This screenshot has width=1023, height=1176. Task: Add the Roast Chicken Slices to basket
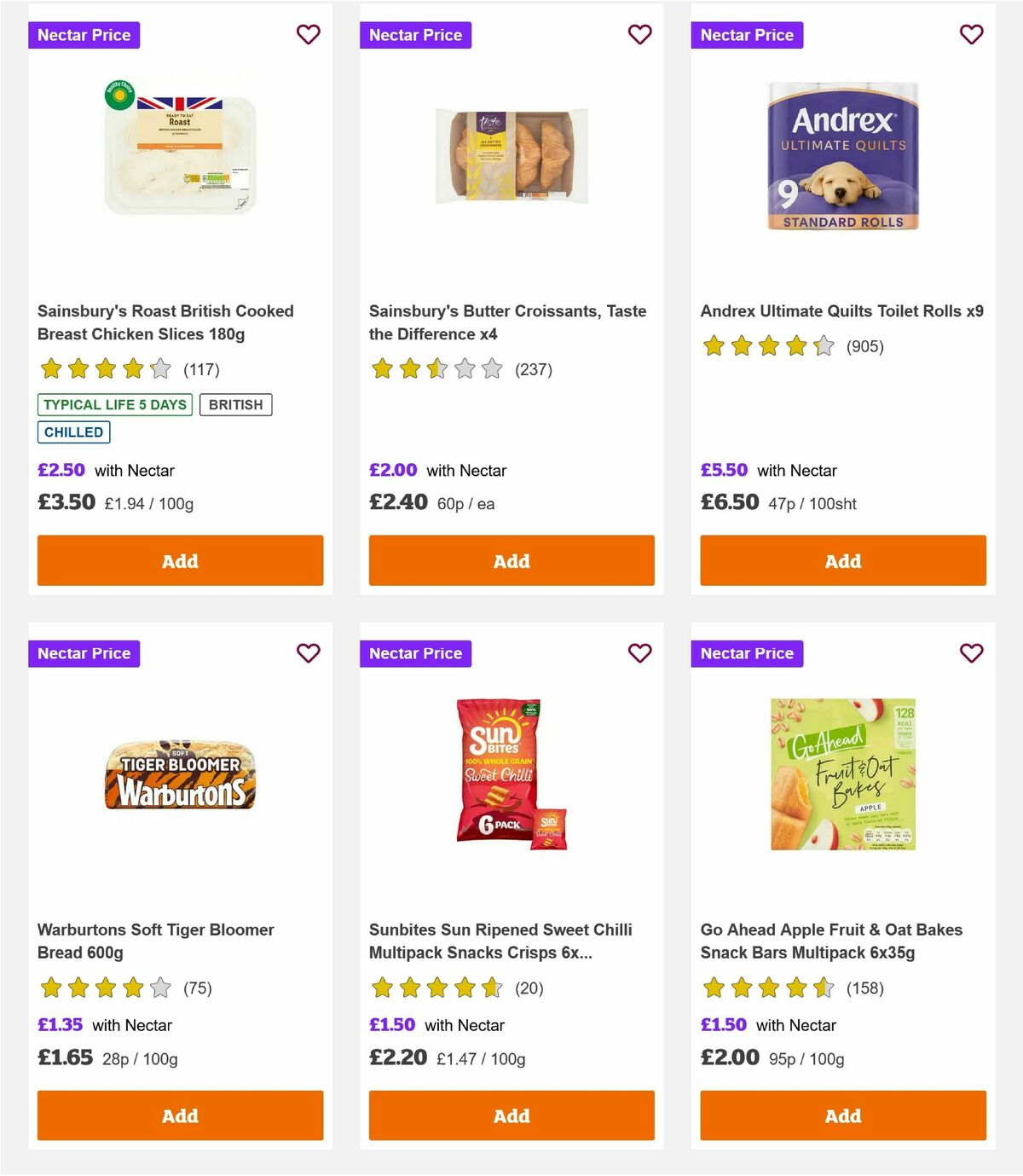pyautogui.click(x=180, y=560)
